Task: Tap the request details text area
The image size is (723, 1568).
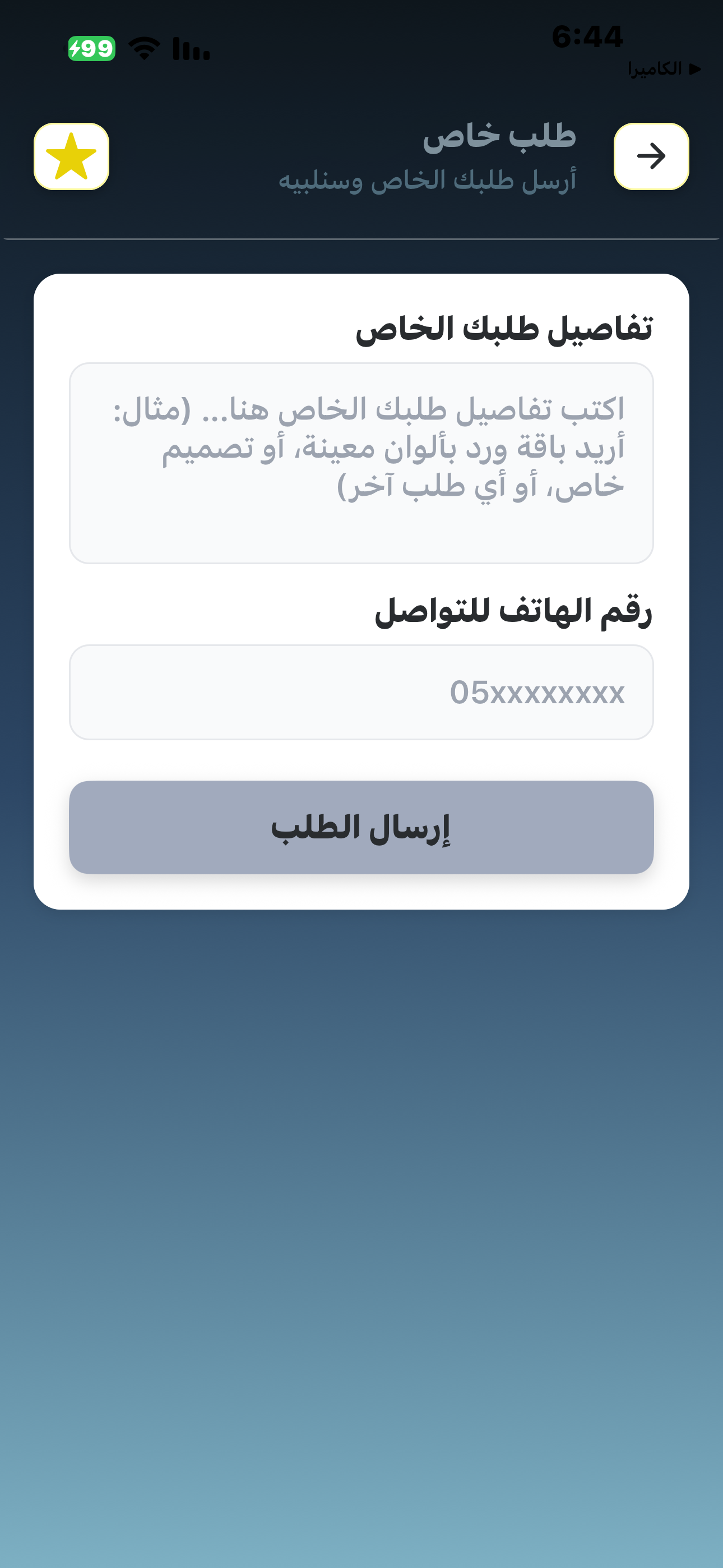Action: click(x=361, y=463)
